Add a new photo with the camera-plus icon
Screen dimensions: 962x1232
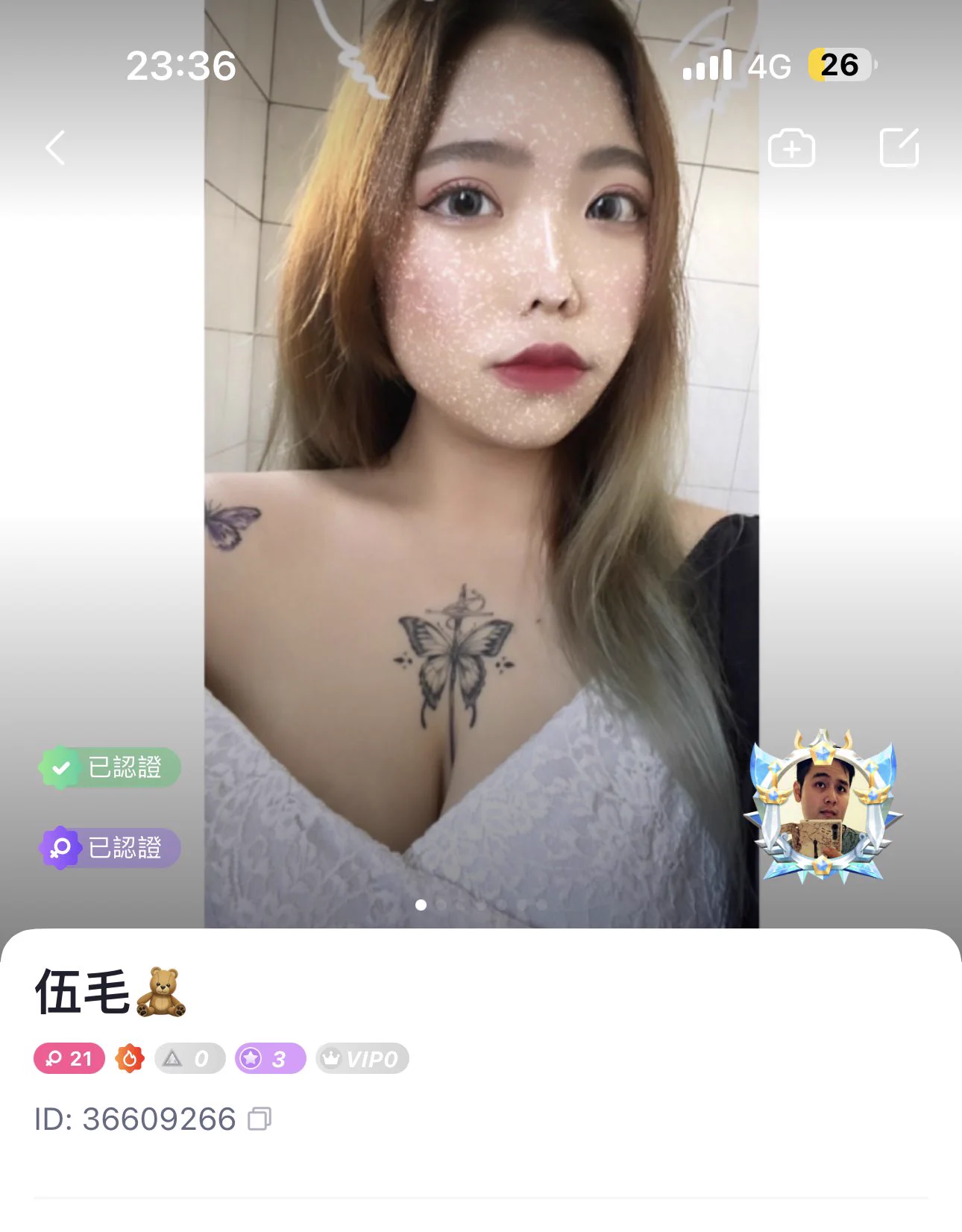point(791,148)
